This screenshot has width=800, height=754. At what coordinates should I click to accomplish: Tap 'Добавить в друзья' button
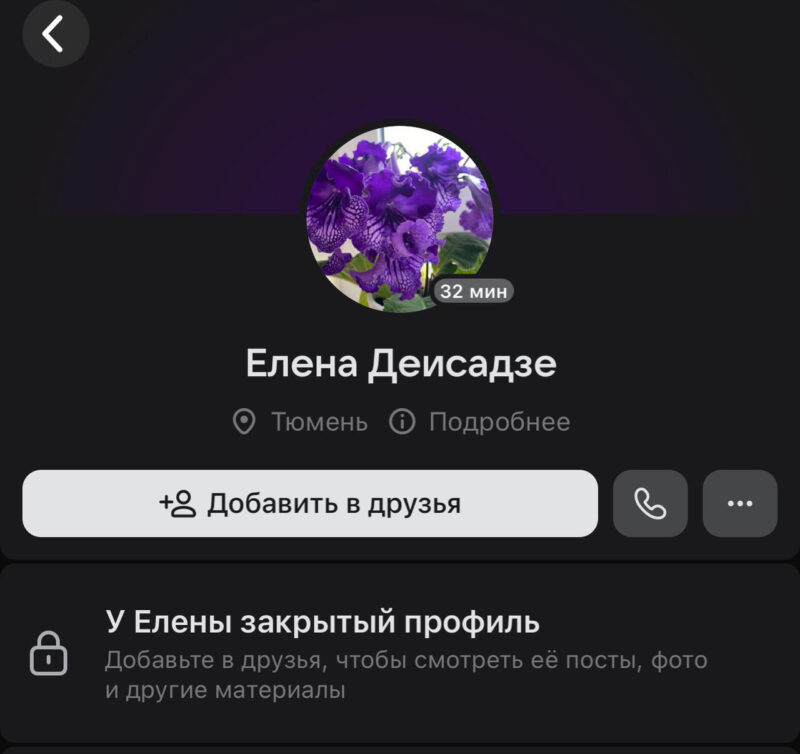click(310, 504)
